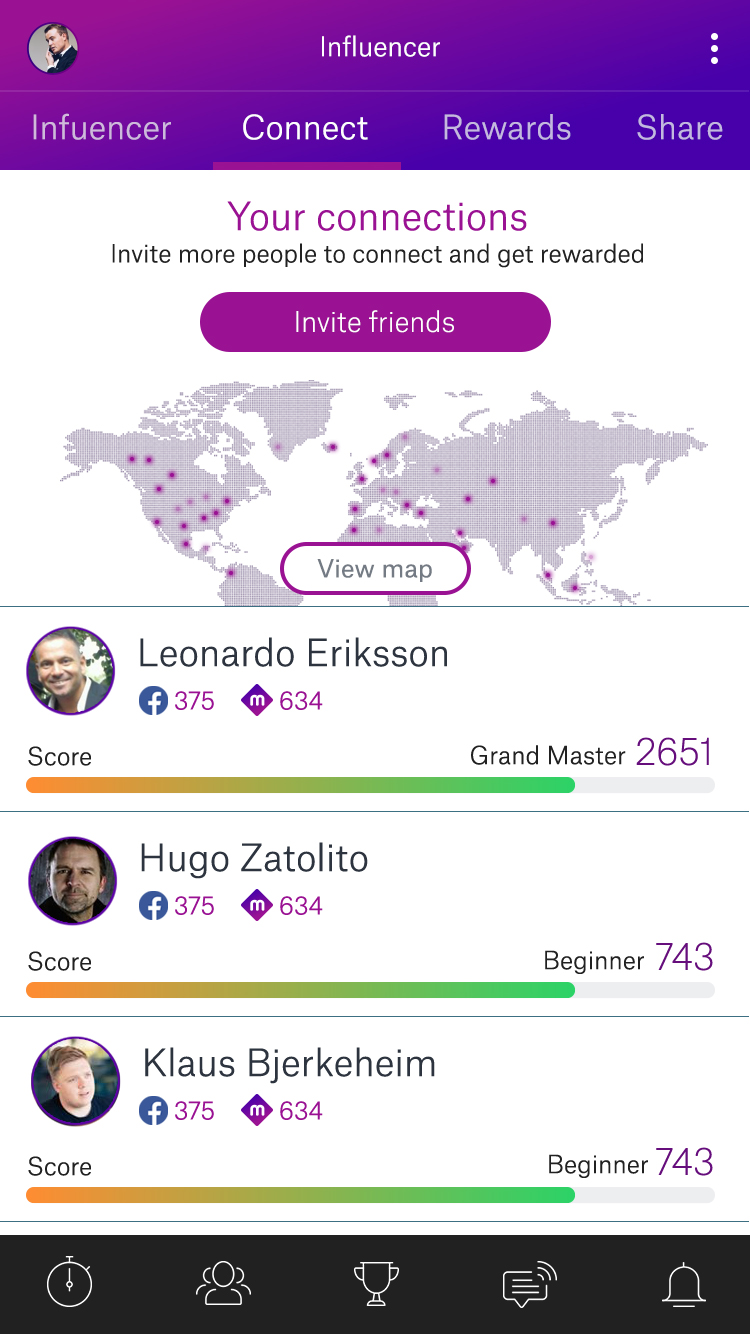The image size is (750, 1334).
Task: Open Klaus Bjerkeheim's connection
Action: (375, 1119)
